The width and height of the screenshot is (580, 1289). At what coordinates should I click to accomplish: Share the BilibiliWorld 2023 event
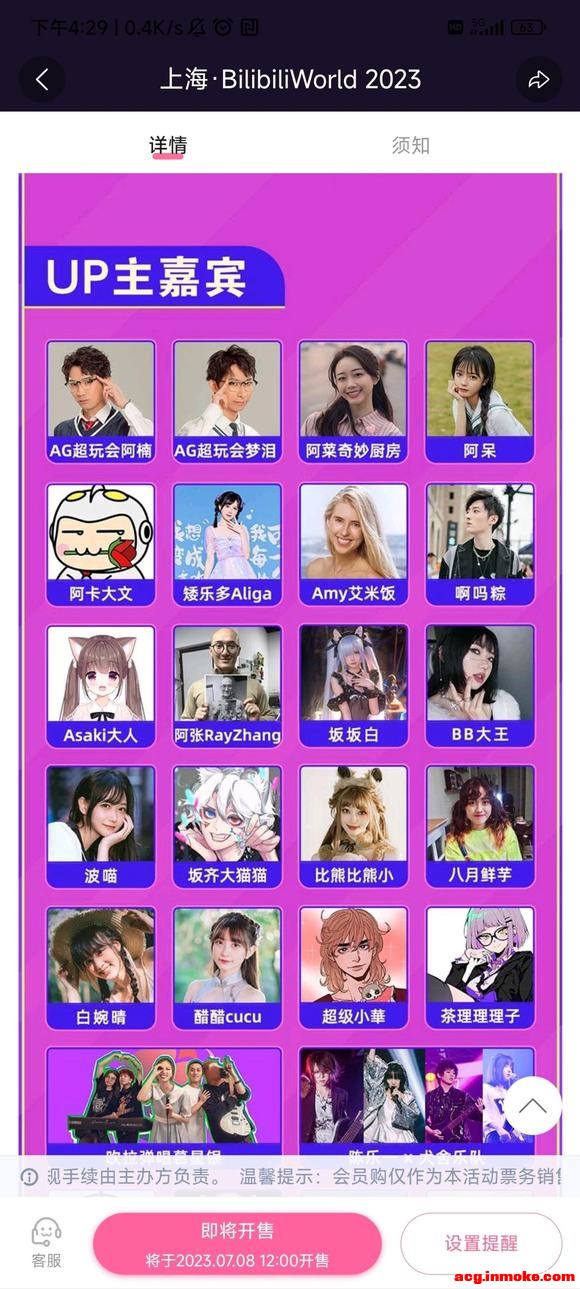539,80
